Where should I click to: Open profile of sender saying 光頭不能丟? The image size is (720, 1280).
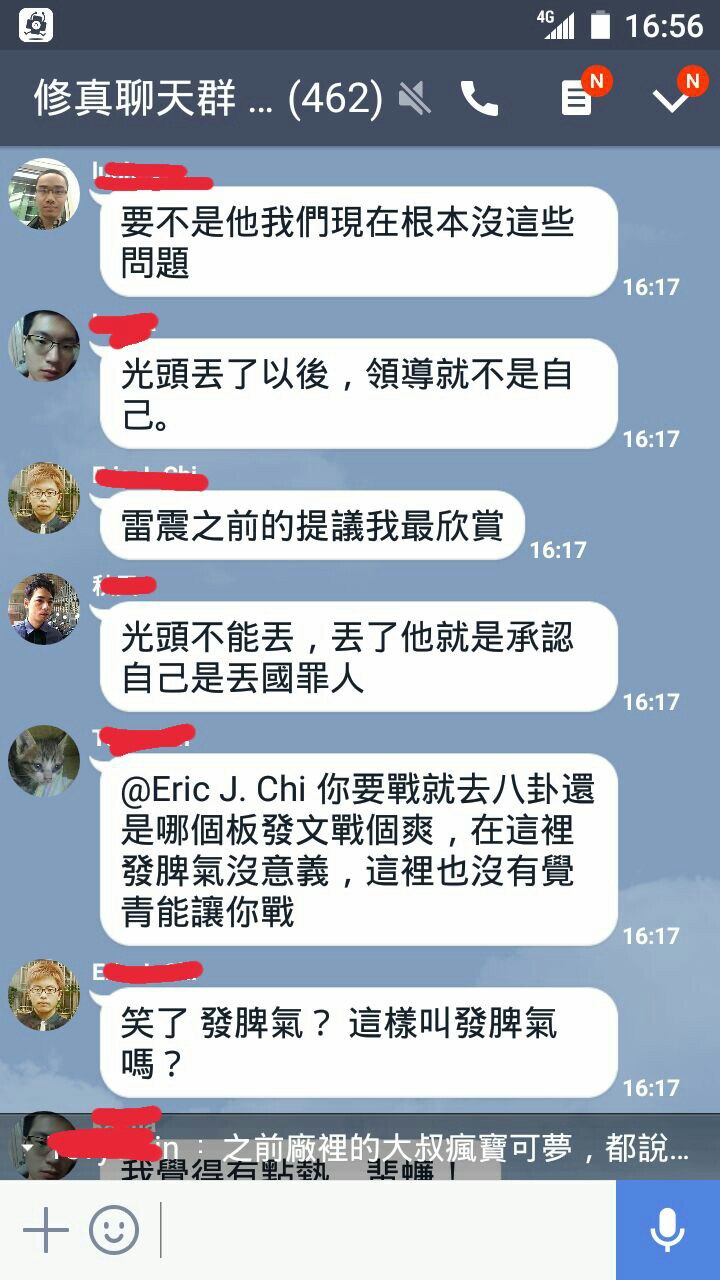[x=44, y=609]
